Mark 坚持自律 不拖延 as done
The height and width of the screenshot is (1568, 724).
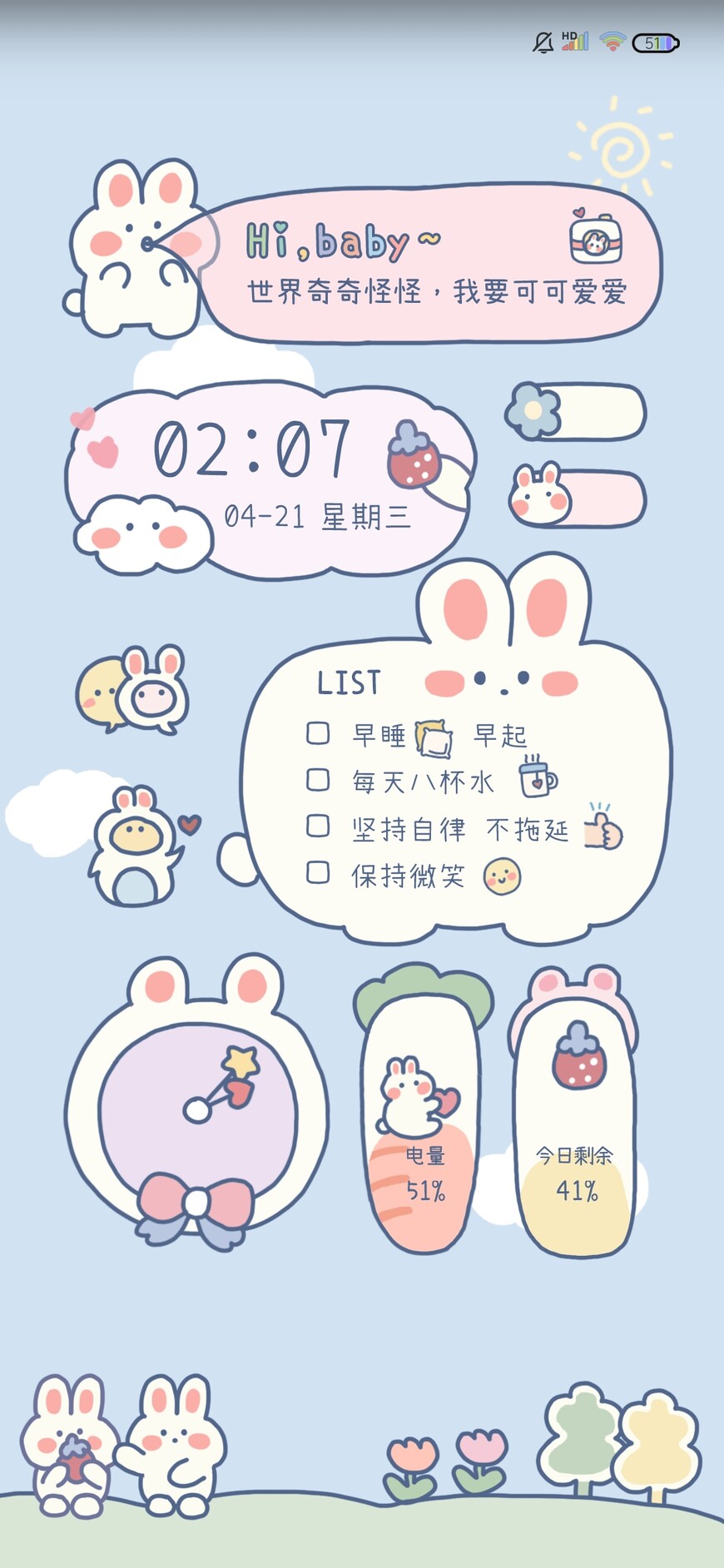pos(318,826)
